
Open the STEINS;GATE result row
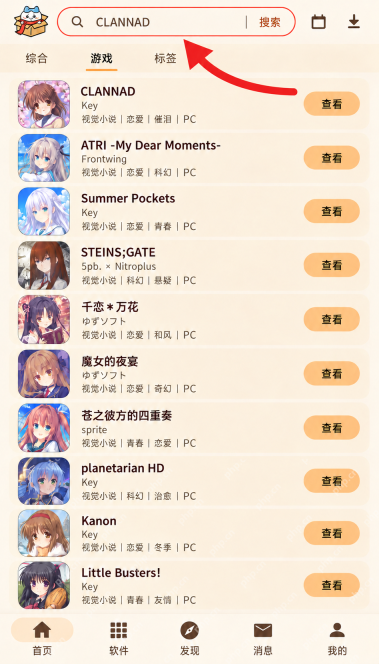pyautogui.click(x=189, y=266)
